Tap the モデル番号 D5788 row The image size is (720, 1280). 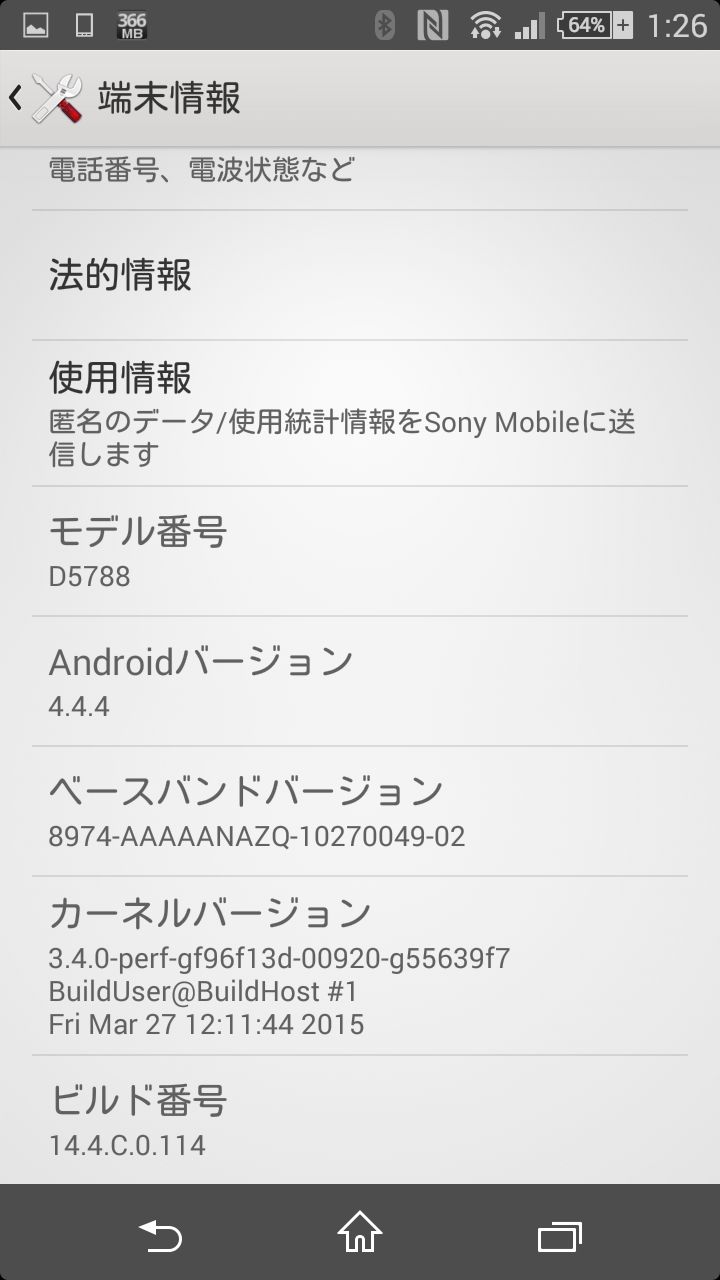pyautogui.click(x=360, y=551)
